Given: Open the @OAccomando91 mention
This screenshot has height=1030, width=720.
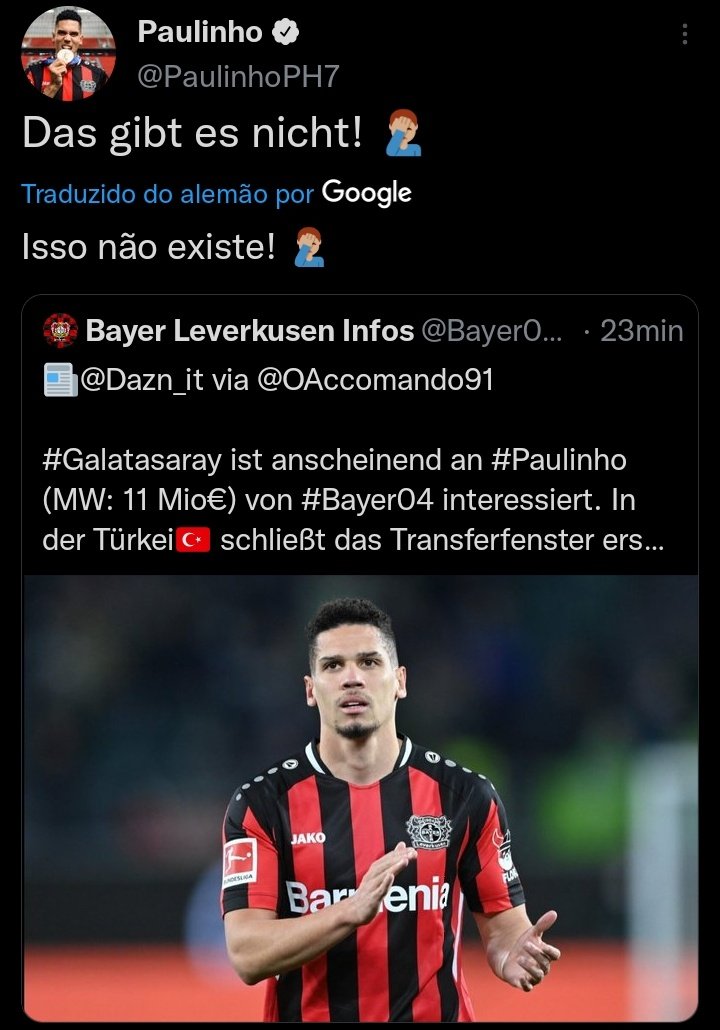Looking at the screenshot, I should 377,380.
